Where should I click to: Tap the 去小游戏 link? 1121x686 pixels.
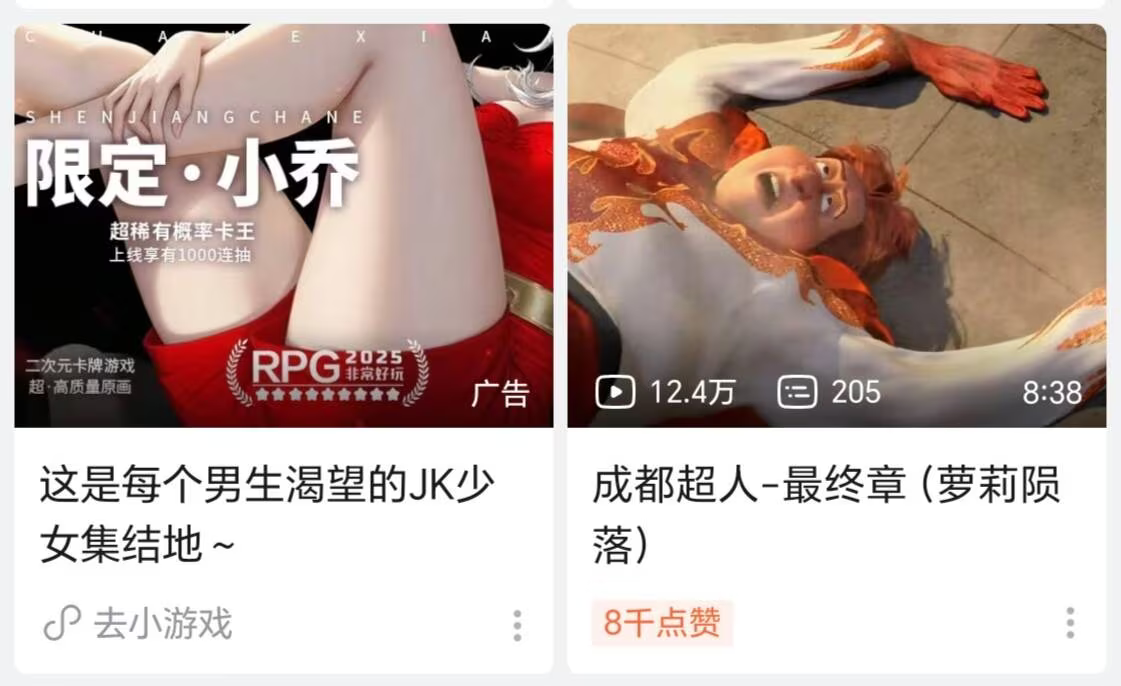(140, 625)
